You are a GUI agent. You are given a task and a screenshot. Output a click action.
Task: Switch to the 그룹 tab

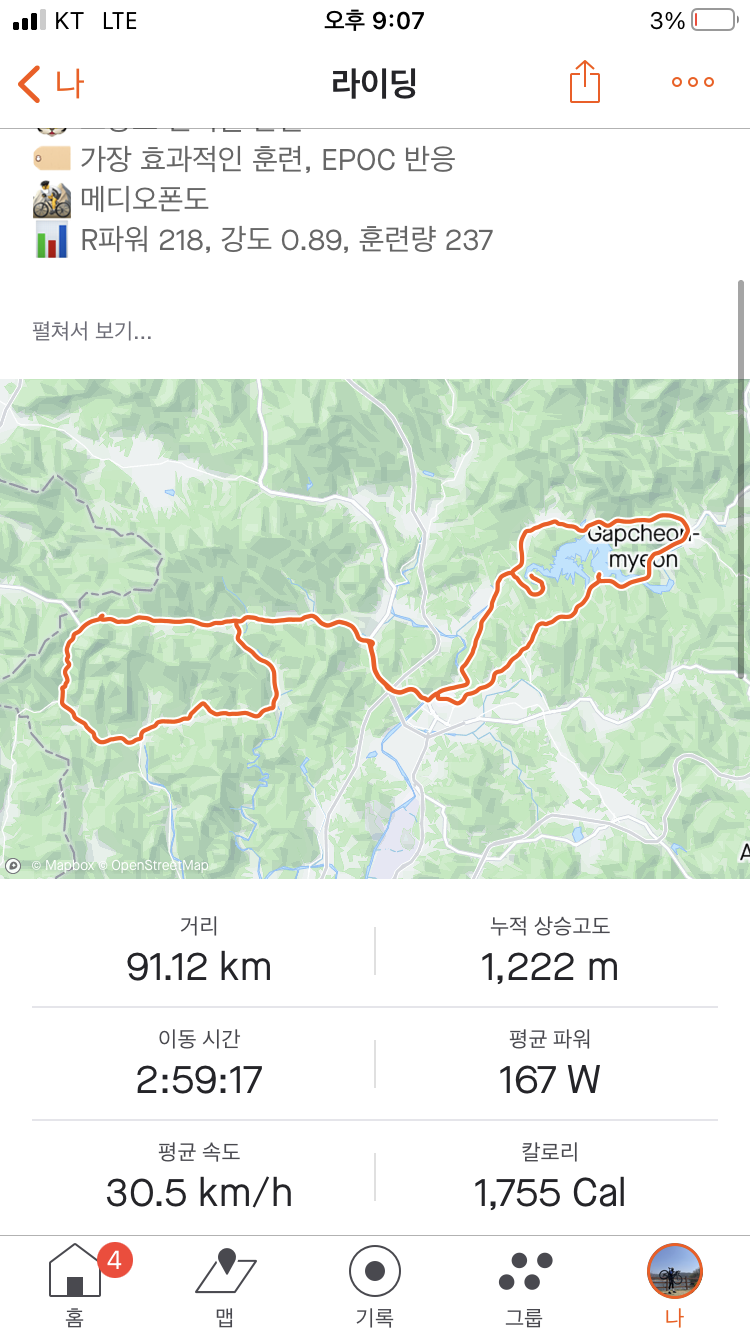[525, 1285]
